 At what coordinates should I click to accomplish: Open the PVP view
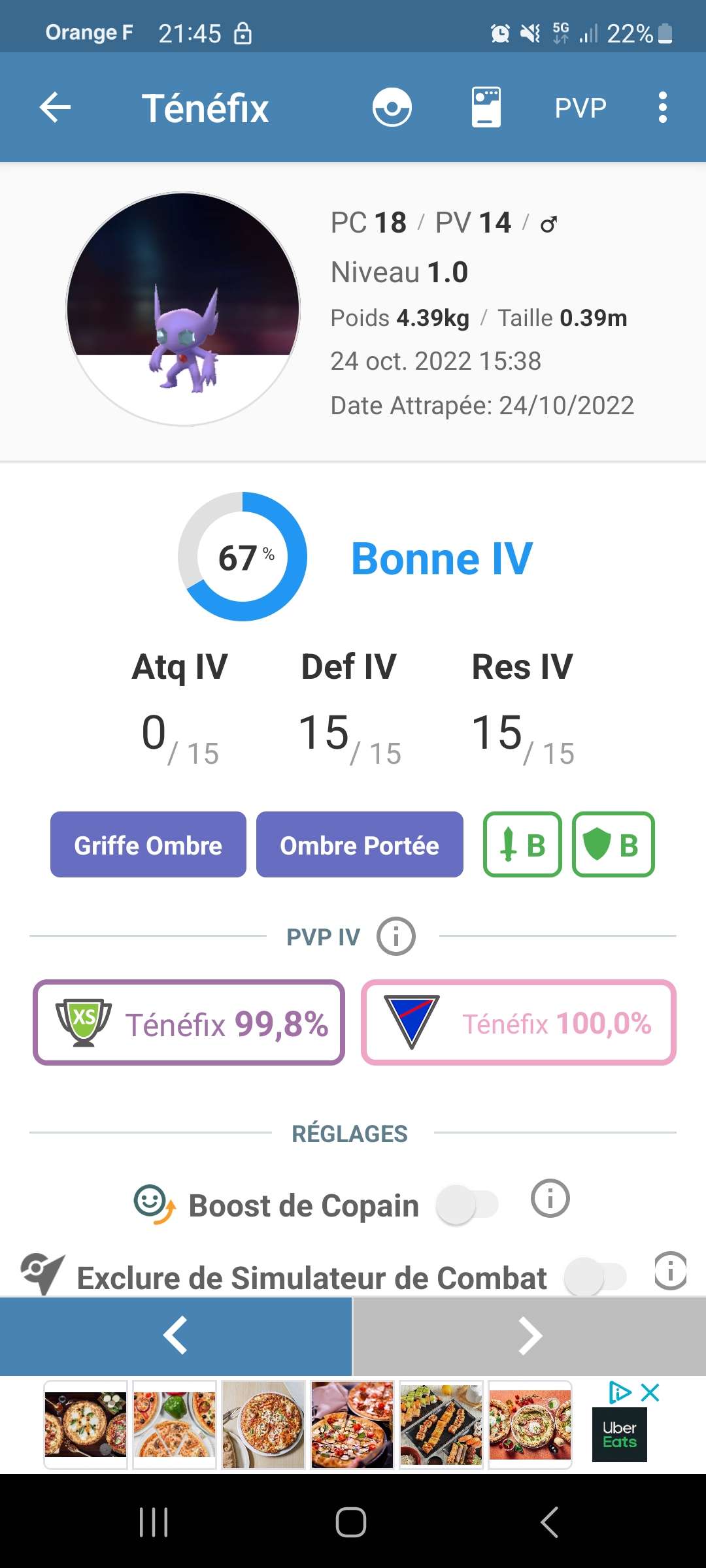[x=580, y=108]
